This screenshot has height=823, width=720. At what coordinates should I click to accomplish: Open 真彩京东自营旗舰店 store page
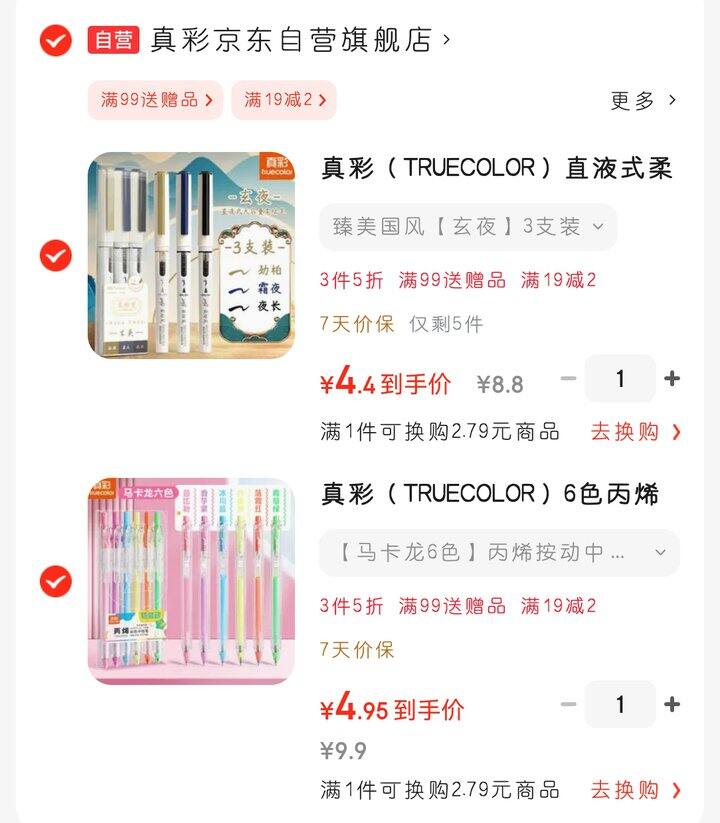290,40
